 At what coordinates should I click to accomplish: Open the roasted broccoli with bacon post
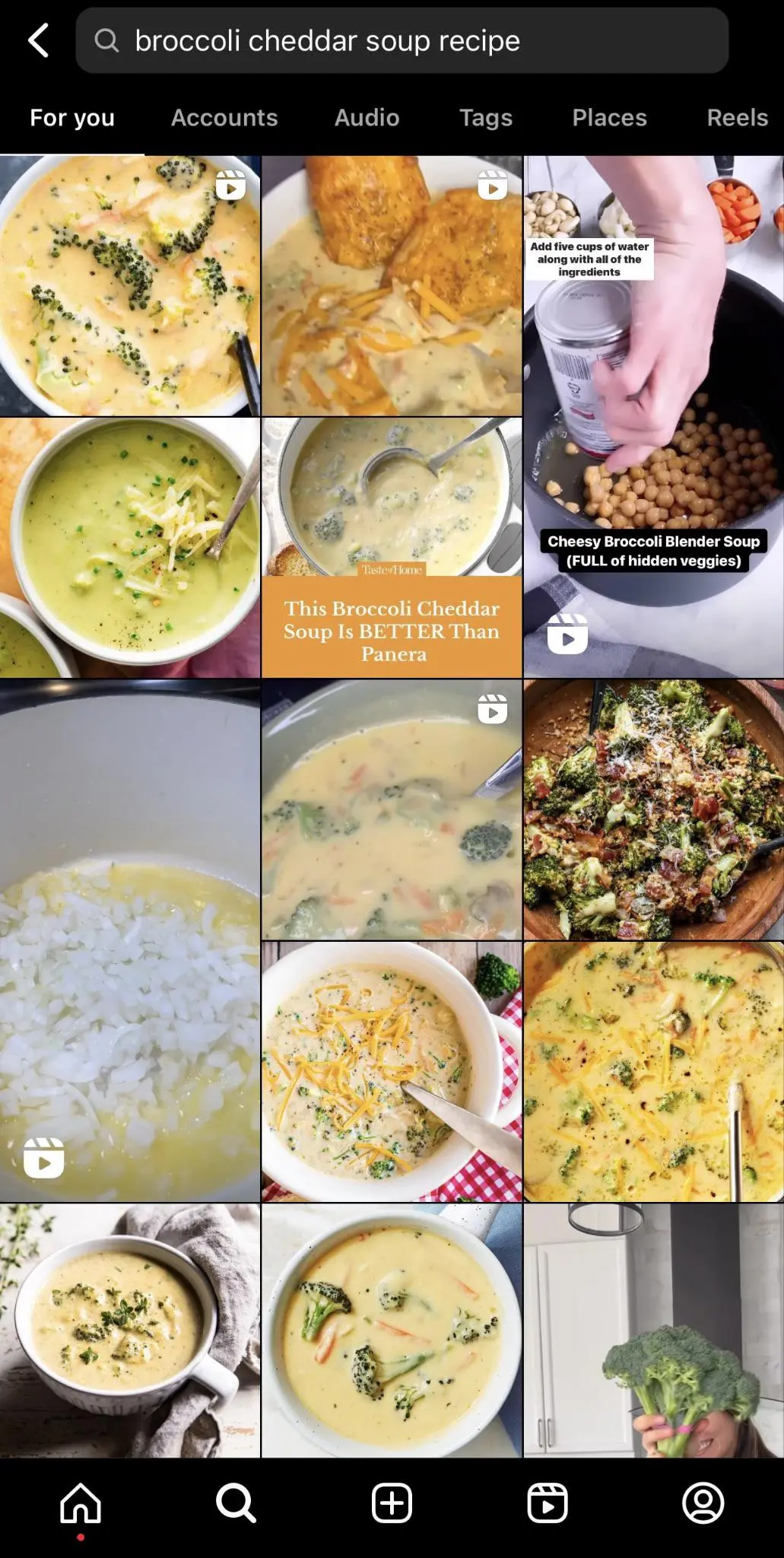[653, 810]
